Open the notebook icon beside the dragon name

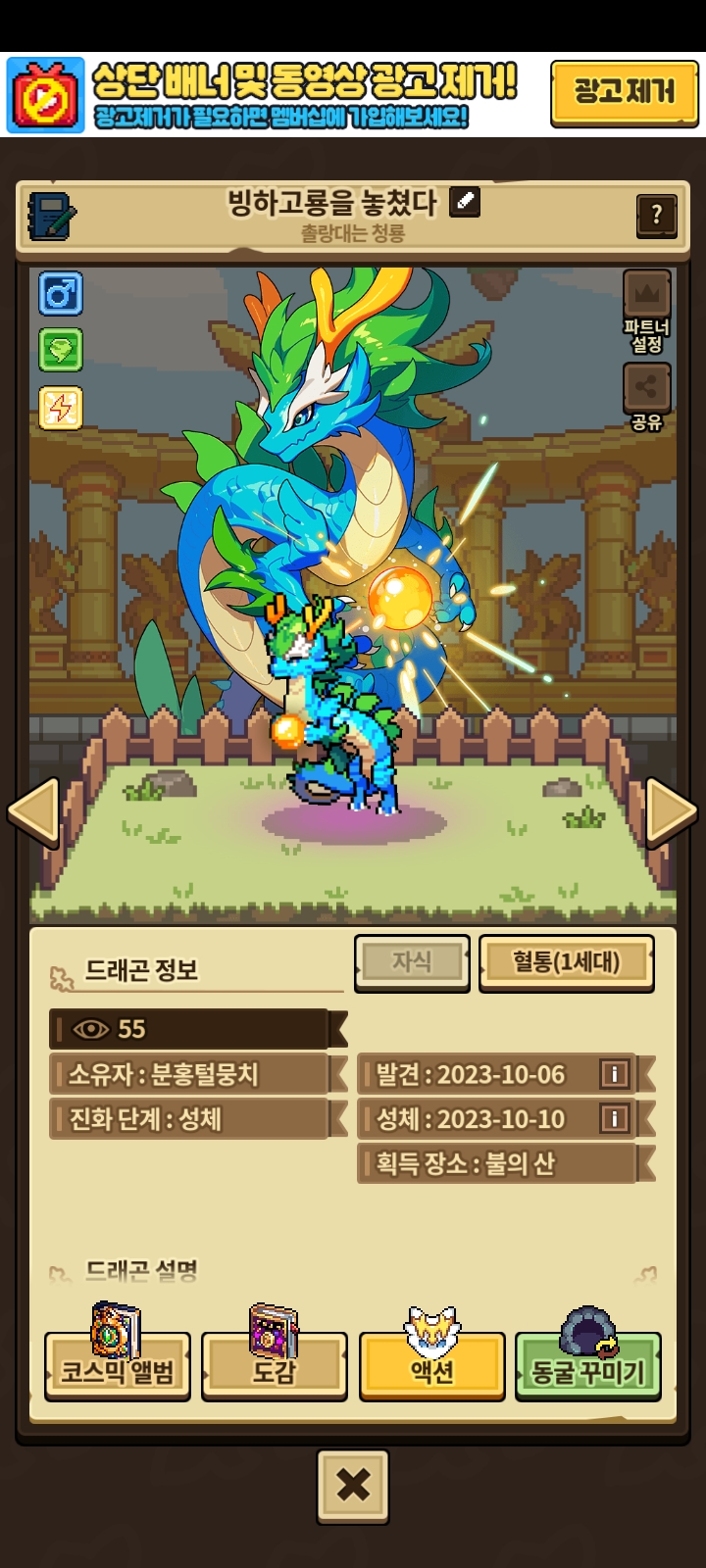(x=51, y=215)
